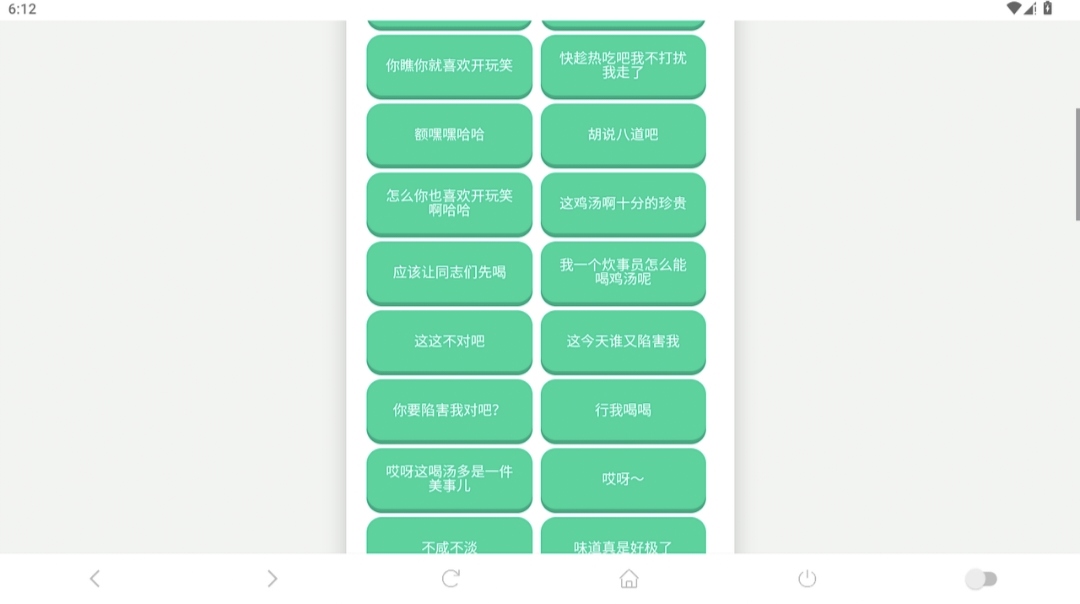Tap the 胡说八道吧 button
This screenshot has width=1080, height=604.
pyautogui.click(x=623, y=134)
